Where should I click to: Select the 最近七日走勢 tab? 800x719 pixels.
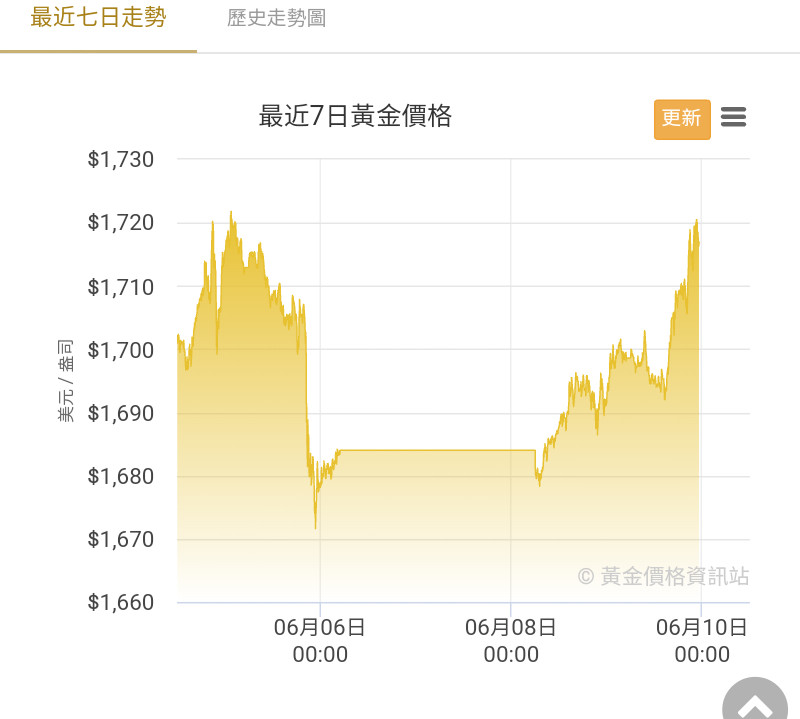[x=98, y=19]
